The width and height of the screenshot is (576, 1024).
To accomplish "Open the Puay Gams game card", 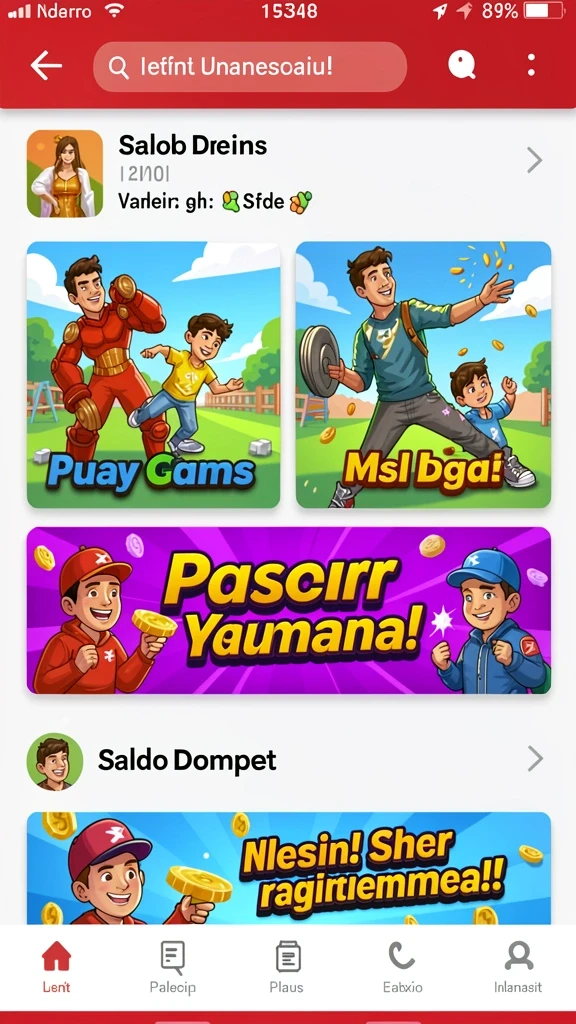I will (153, 375).
